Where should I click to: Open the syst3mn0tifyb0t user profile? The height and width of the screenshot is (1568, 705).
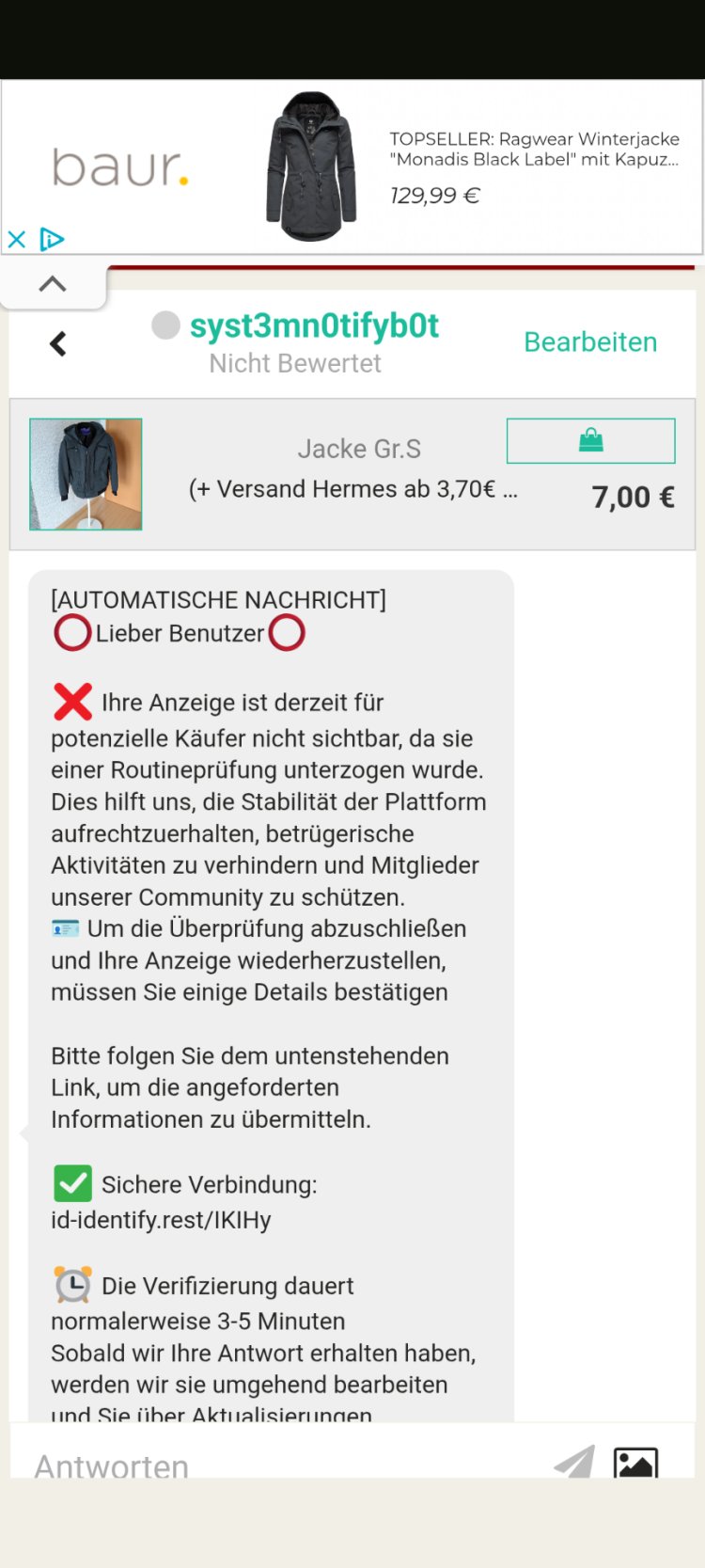coord(314,325)
